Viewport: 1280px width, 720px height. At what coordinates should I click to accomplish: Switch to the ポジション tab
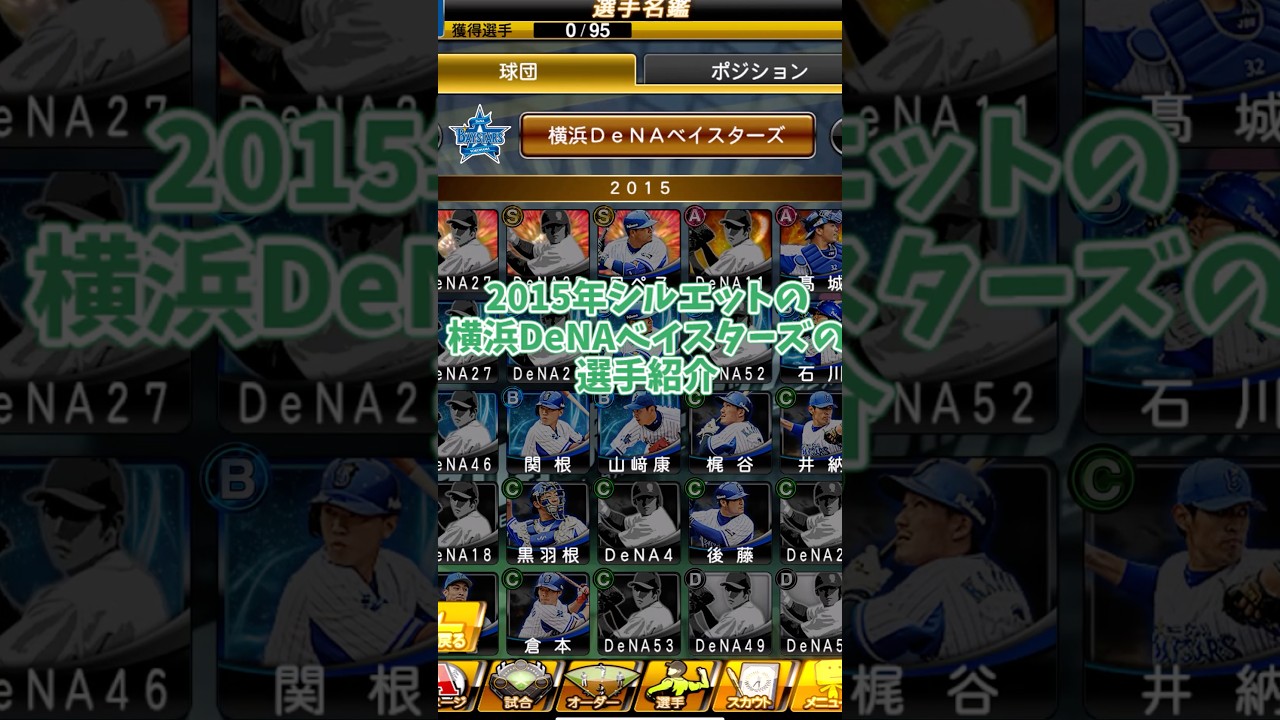[x=745, y=70]
